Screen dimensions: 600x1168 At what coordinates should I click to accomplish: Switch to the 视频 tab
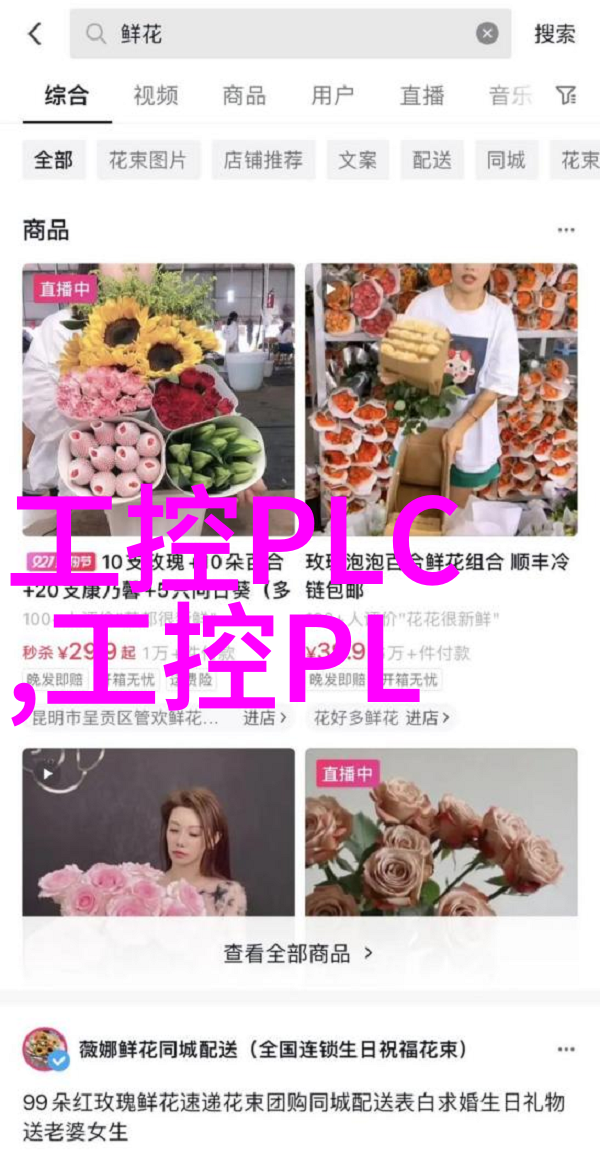(x=155, y=96)
